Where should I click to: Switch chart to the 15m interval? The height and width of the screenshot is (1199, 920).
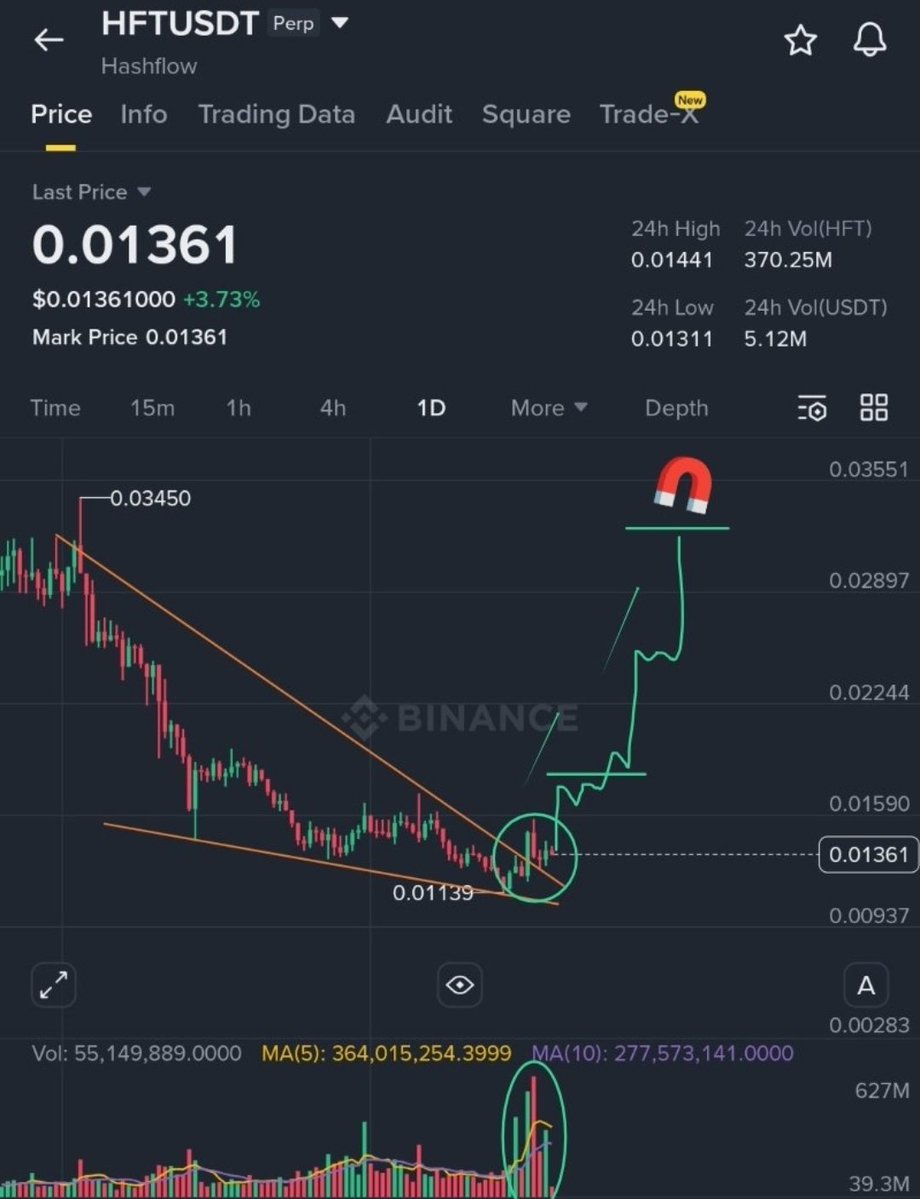click(152, 408)
